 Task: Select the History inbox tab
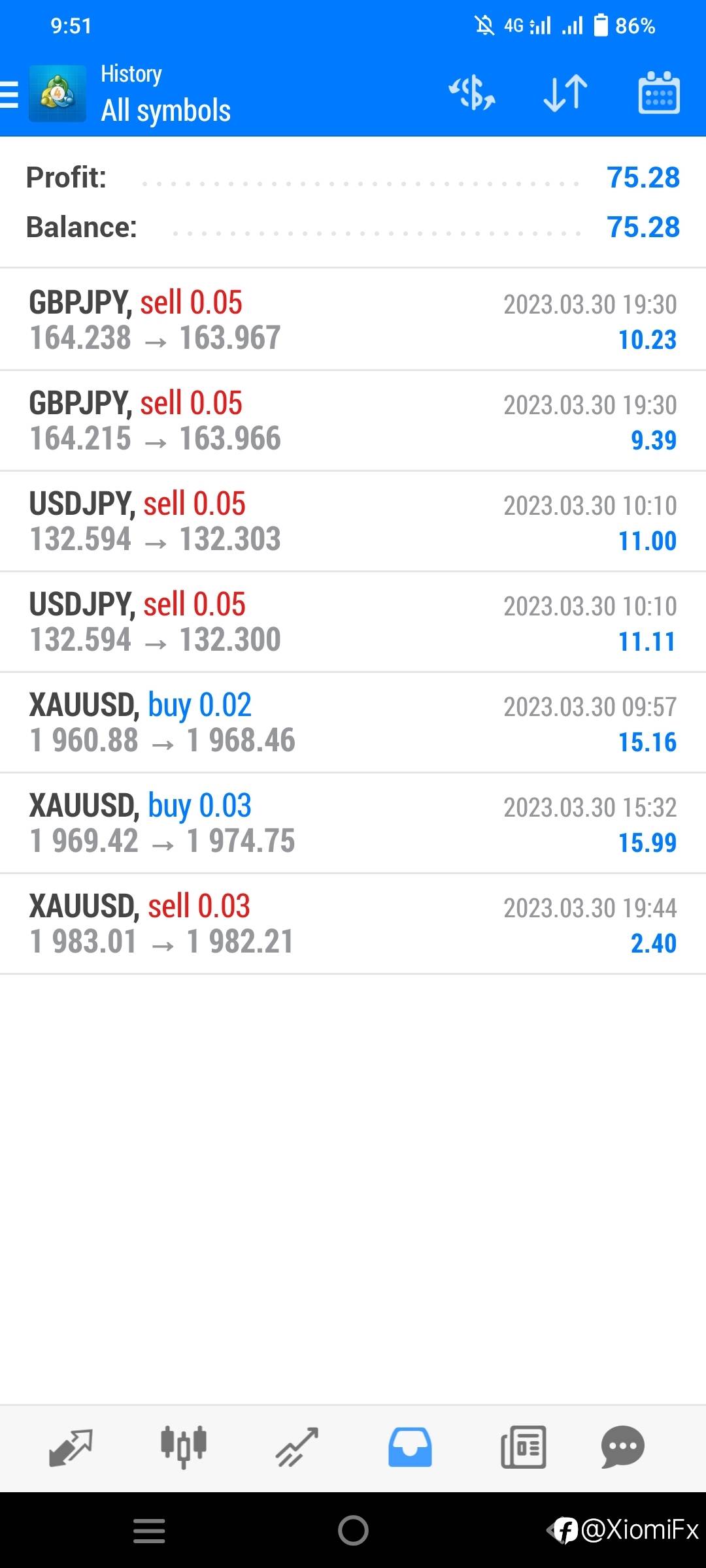click(410, 1447)
